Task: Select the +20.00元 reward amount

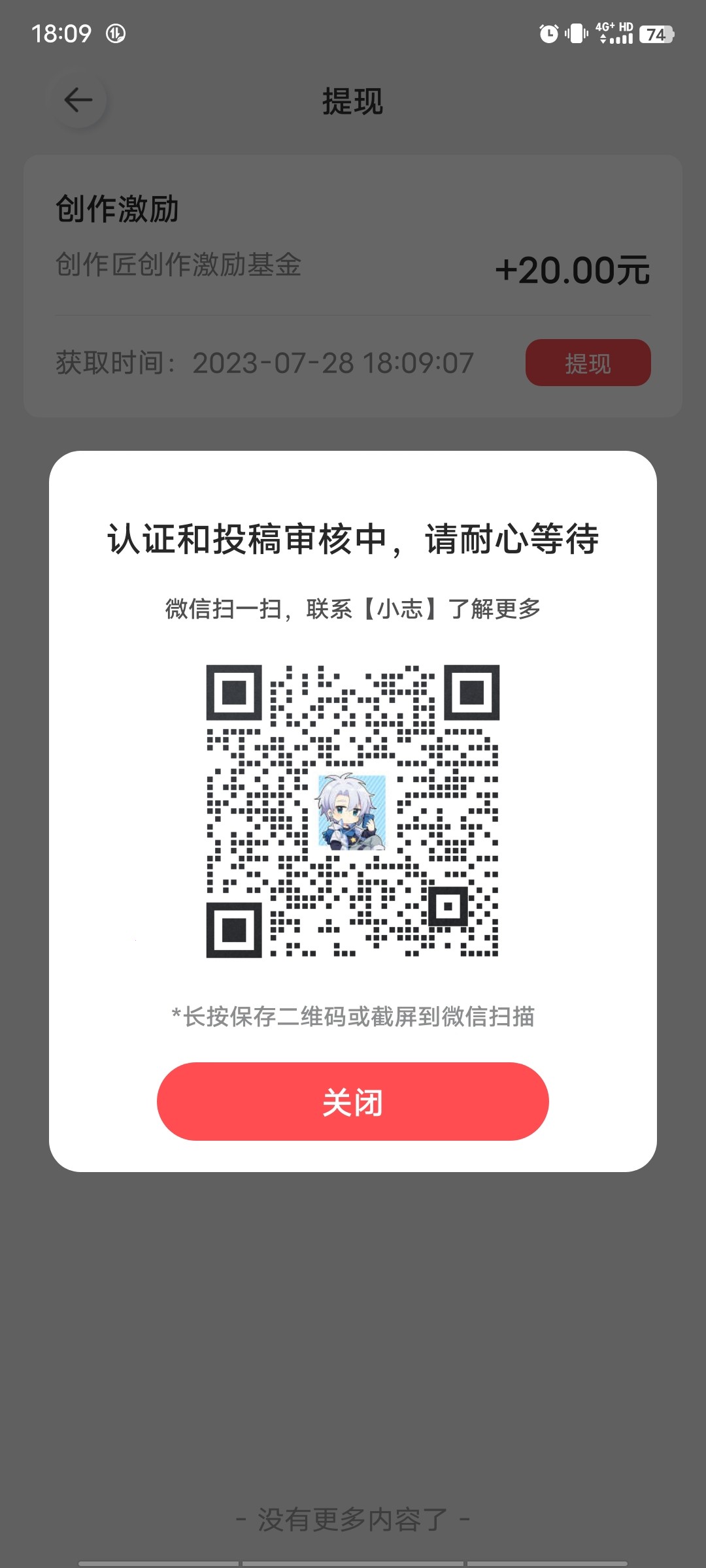Action: pos(572,270)
